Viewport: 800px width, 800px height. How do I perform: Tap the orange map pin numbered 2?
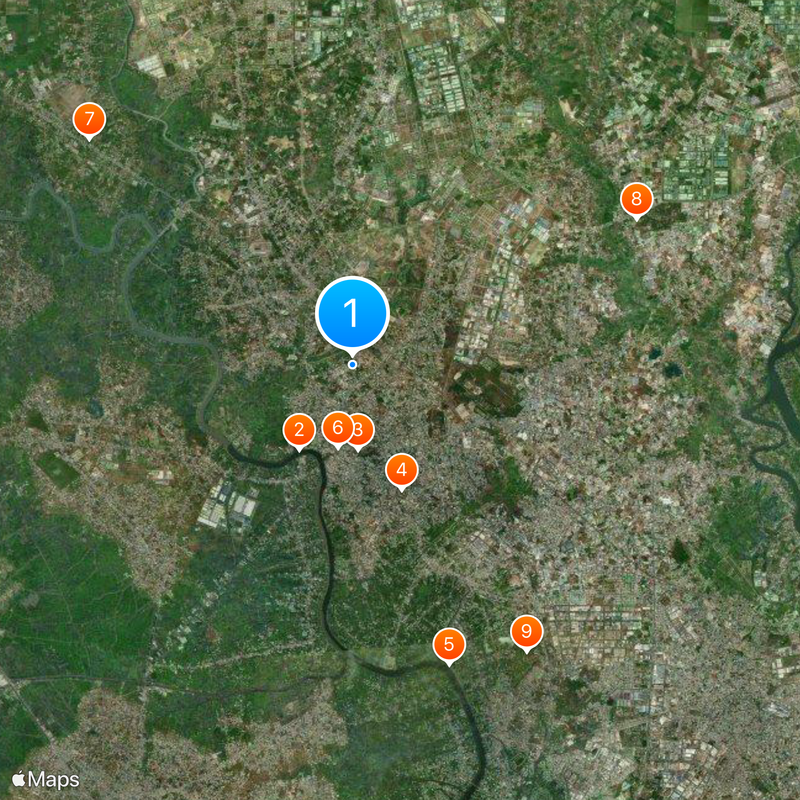299,431
